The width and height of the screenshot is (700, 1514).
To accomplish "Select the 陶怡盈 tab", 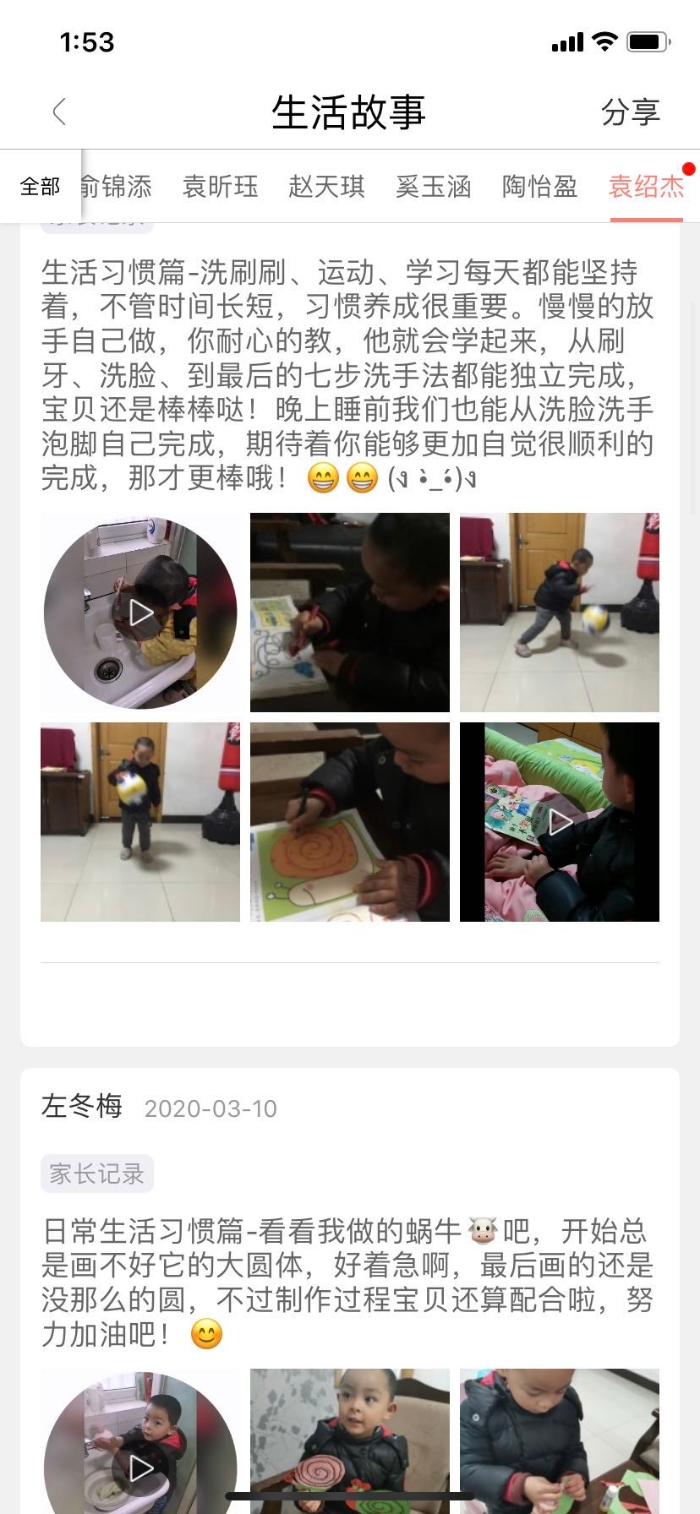I will pos(540,186).
